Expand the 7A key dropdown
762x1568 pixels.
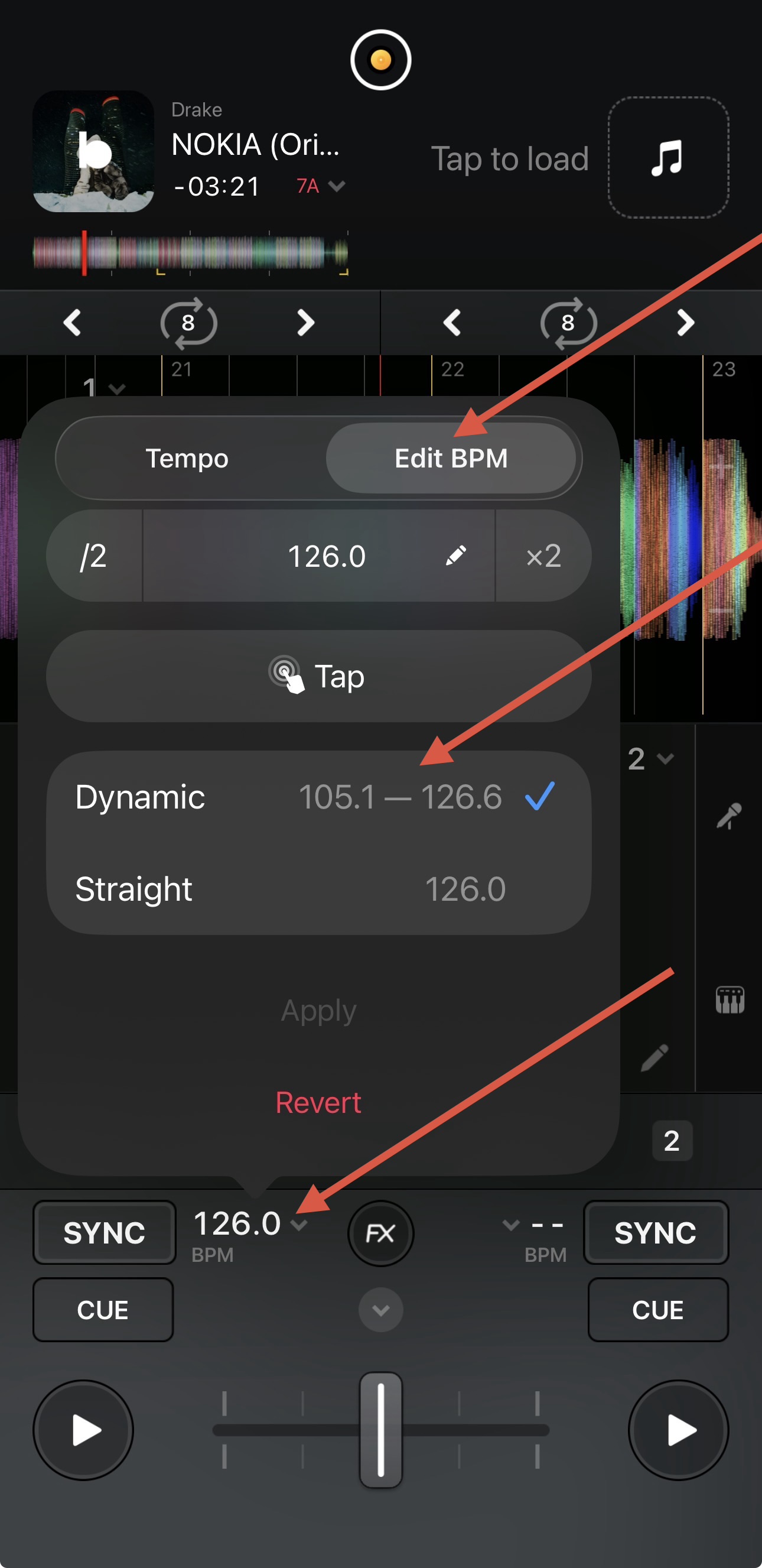336,186
